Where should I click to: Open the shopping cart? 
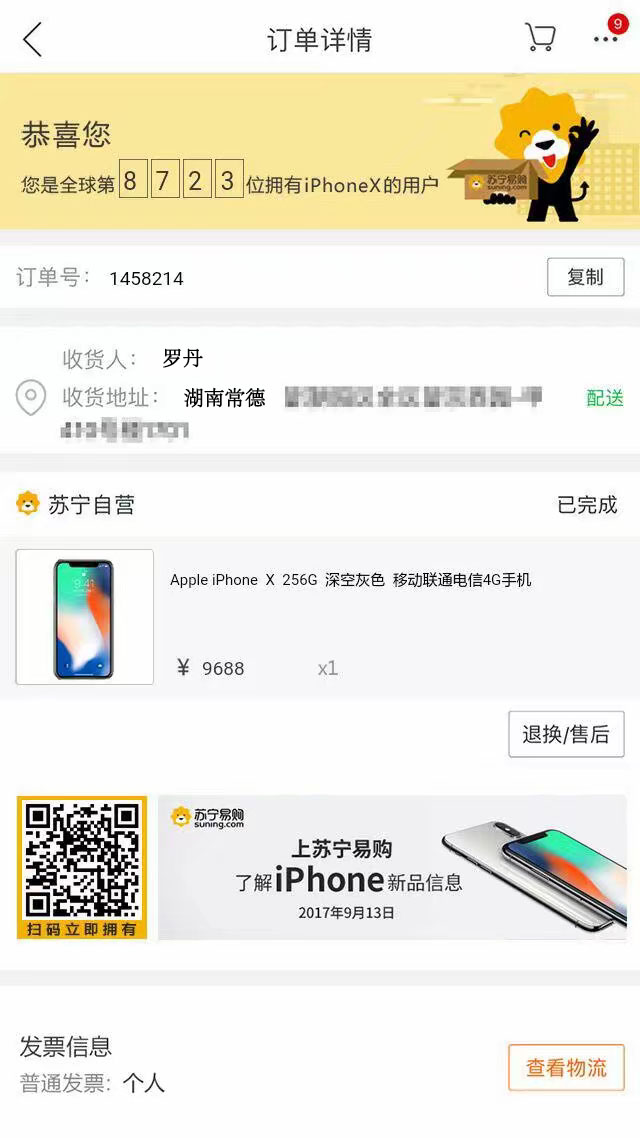540,37
